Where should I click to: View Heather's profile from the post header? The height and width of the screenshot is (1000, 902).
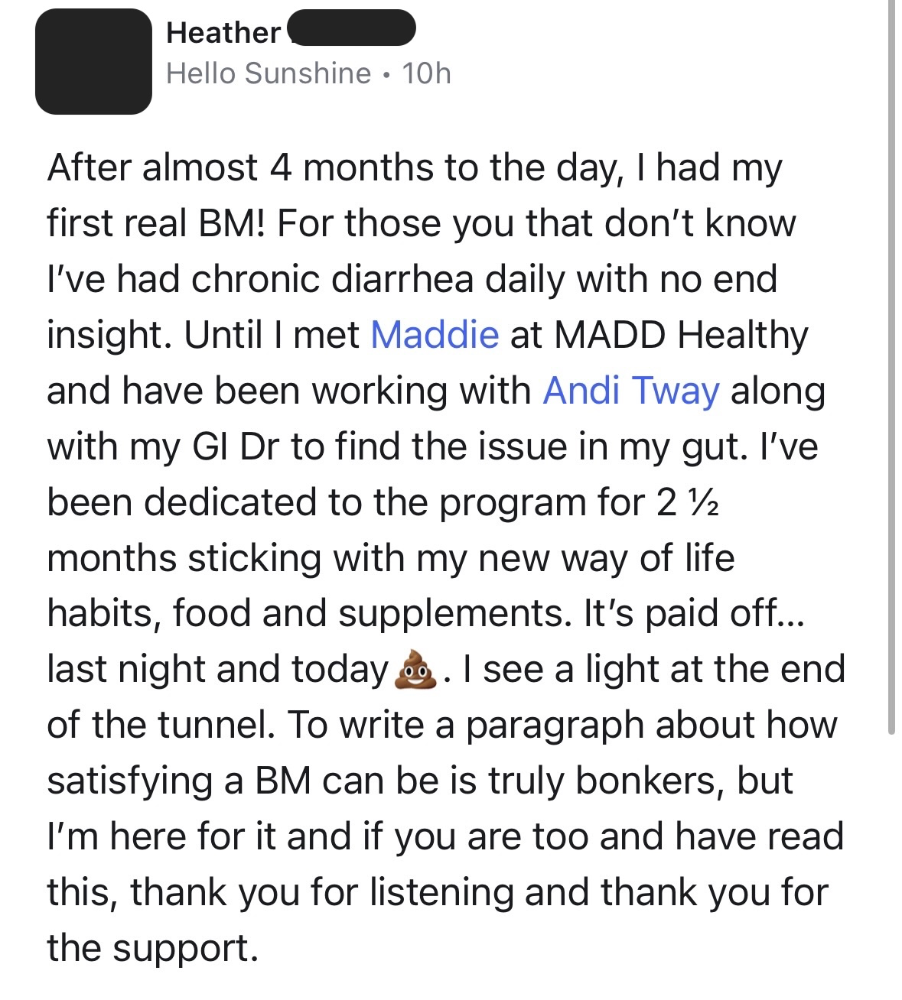click(224, 33)
